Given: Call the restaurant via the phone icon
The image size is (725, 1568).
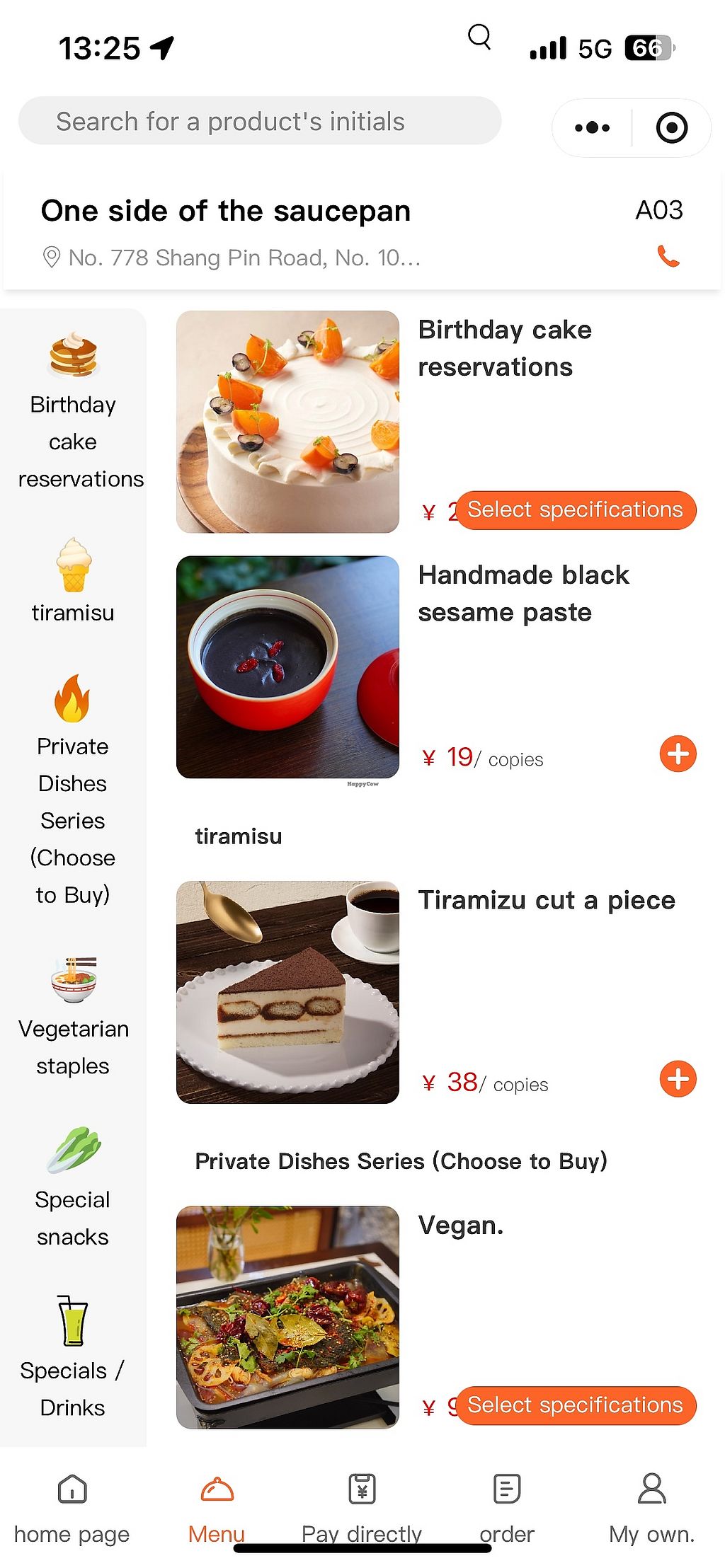Looking at the screenshot, I should coord(668,256).
